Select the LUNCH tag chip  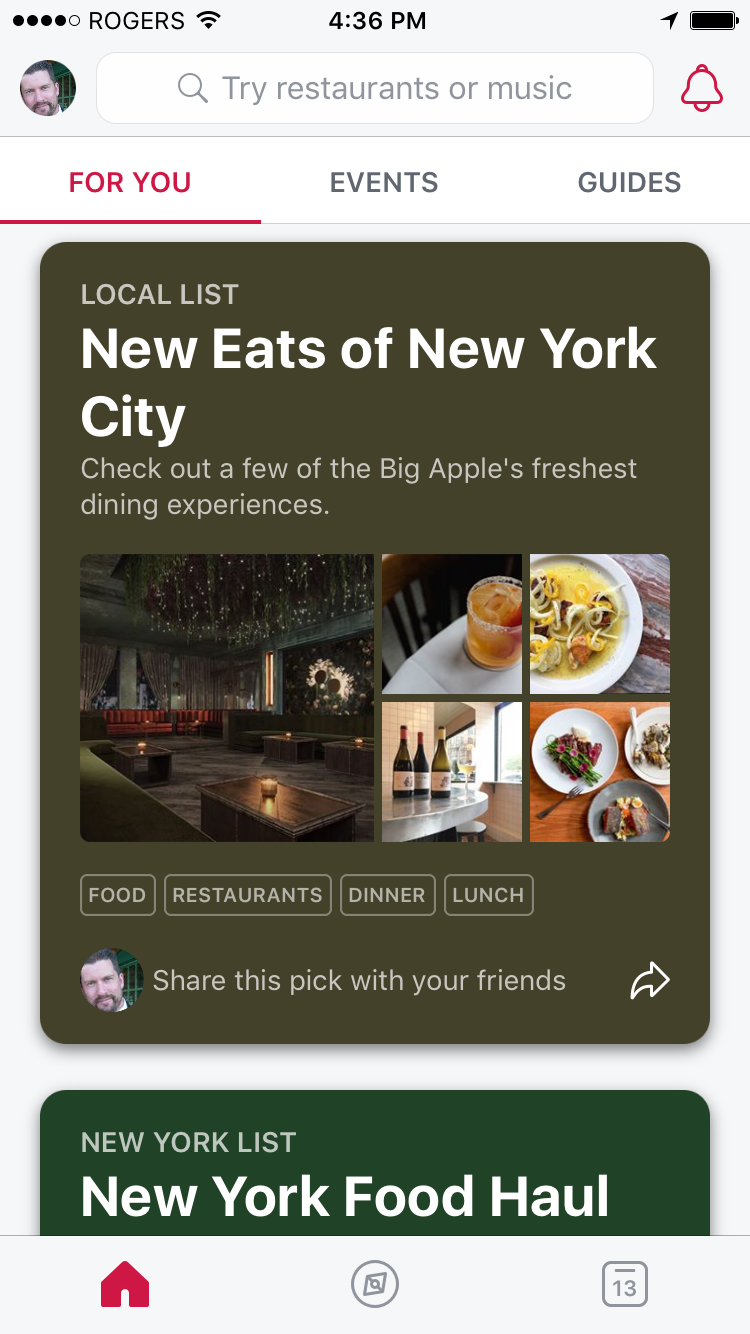pyautogui.click(x=488, y=895)
